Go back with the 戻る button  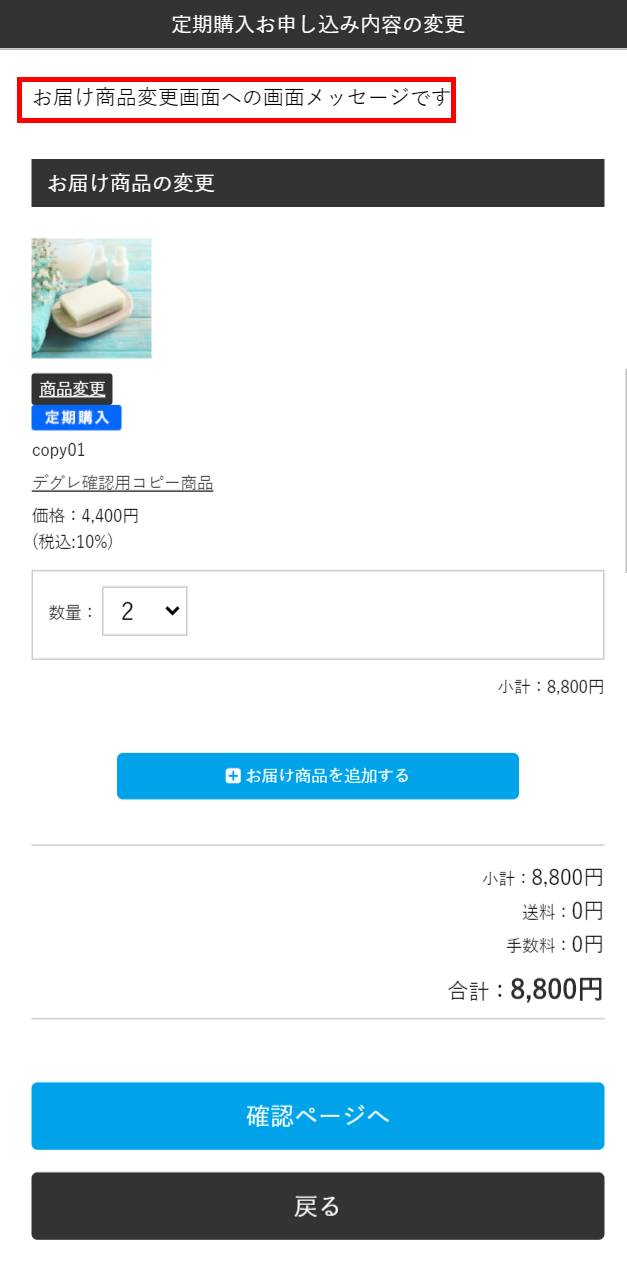(317, 1206)
